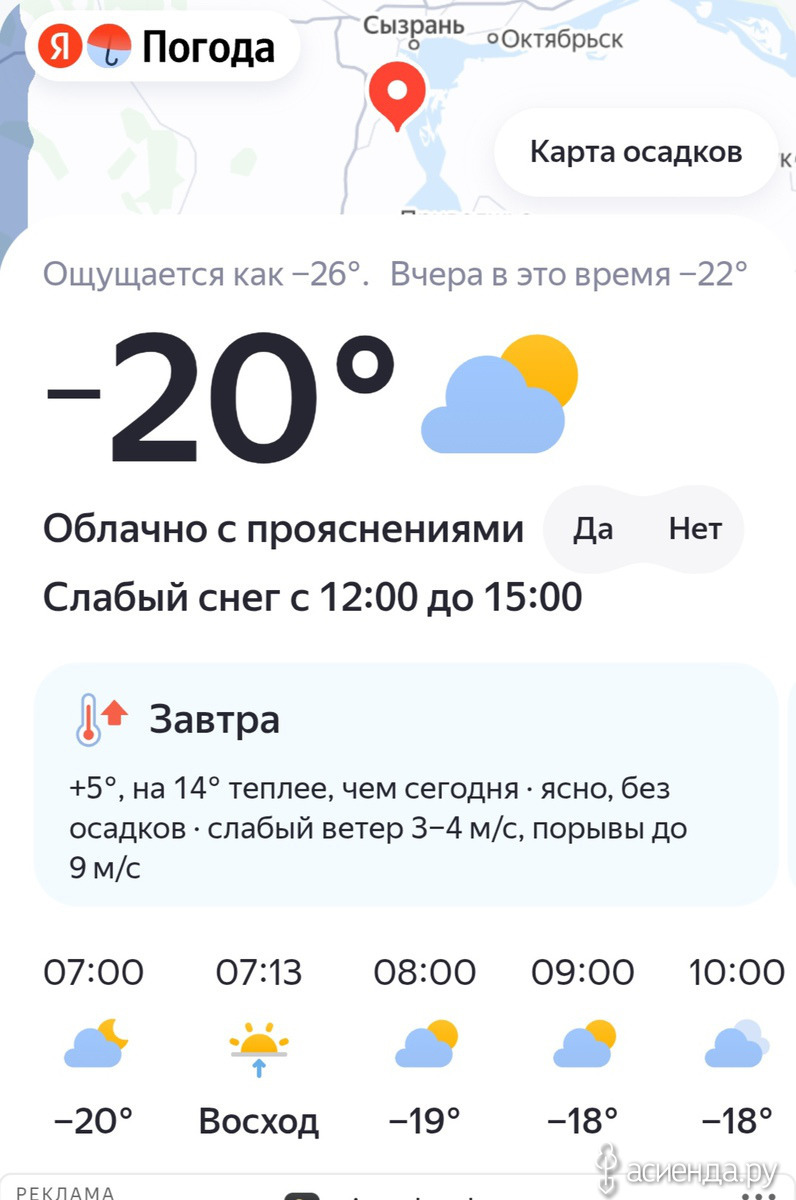Answer Нет to the weather condition
The width and height of the screenshot is (796, 1200).
click(x=695, y=529)
